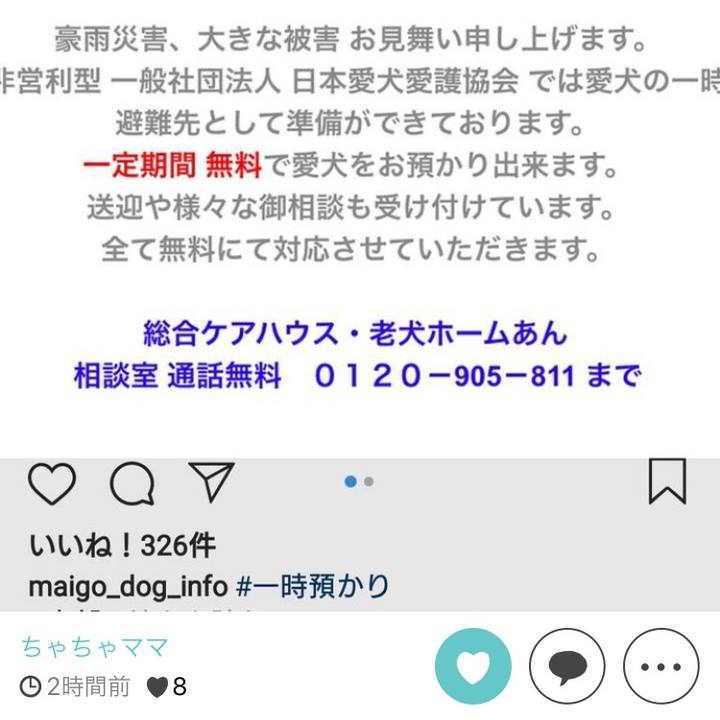720x720 pixels.
Task: Open comments with the speech bubble button
Action: coord(567,667)
